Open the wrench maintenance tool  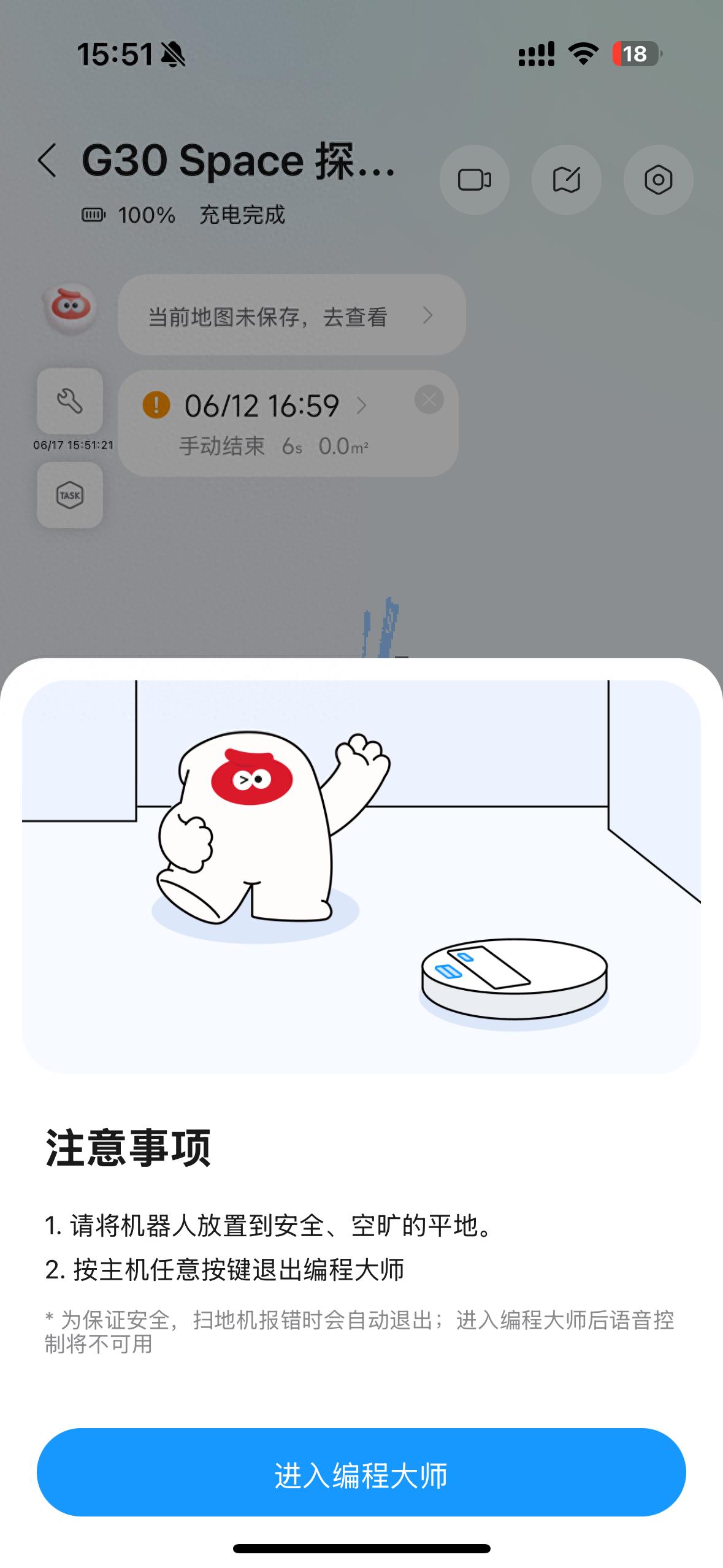point(70,401)
